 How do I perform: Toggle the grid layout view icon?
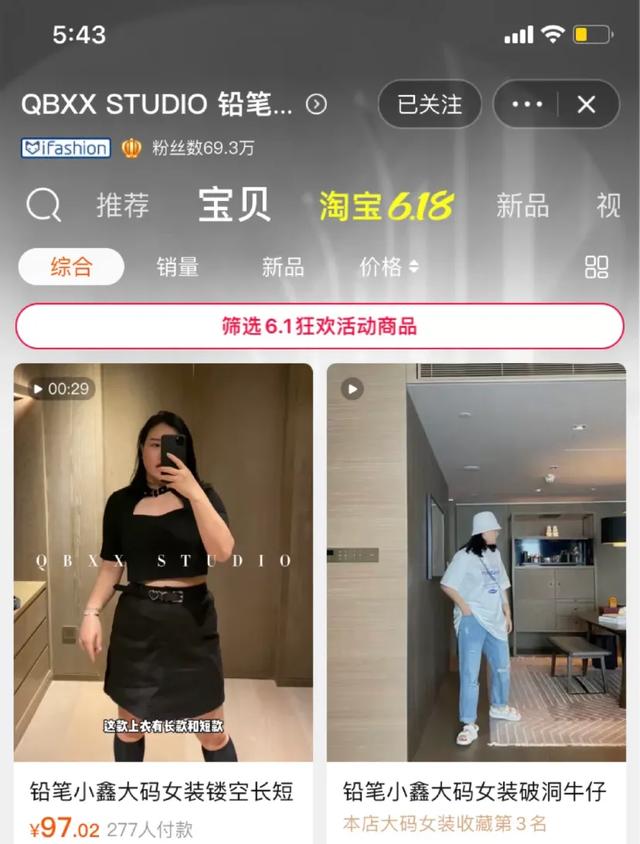coord(596,267)
